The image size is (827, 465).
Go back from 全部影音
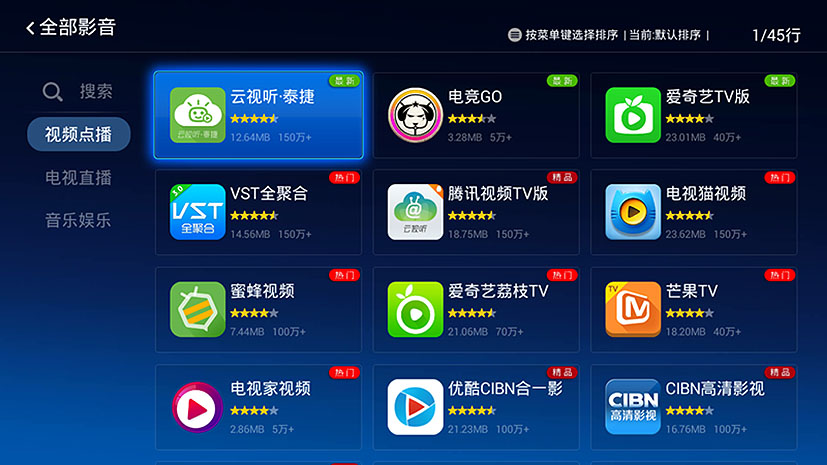click(31, 28)
